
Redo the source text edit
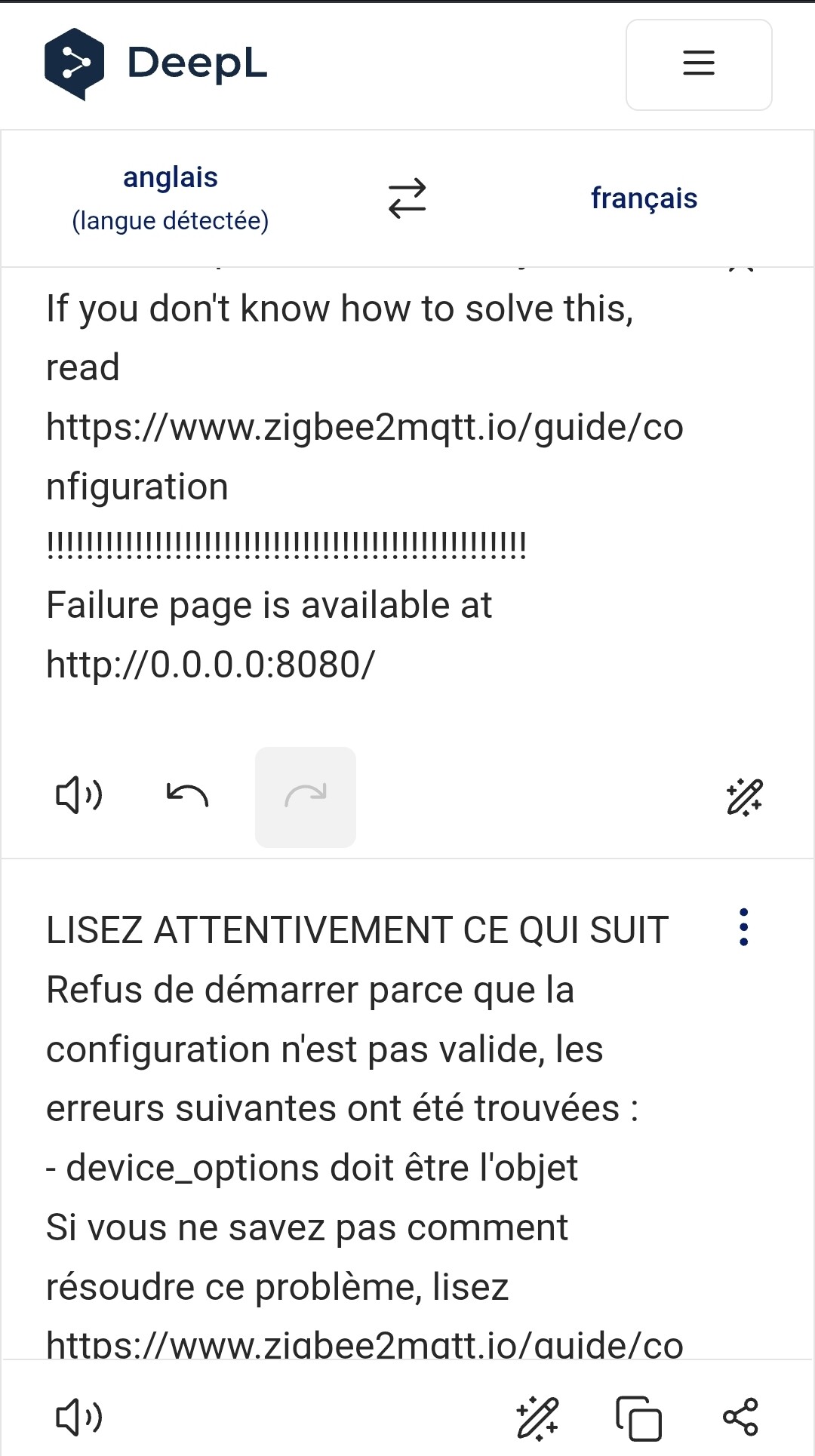306,797
